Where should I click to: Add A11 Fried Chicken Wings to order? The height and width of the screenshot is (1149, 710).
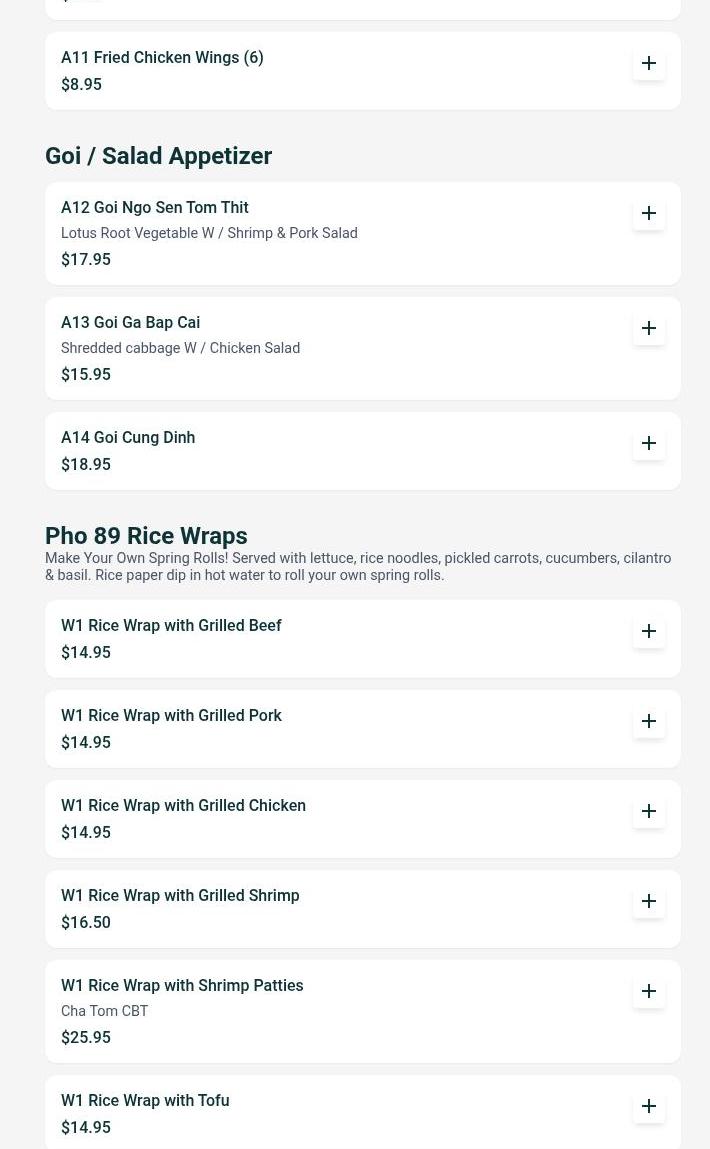click(x=649, y=63)
